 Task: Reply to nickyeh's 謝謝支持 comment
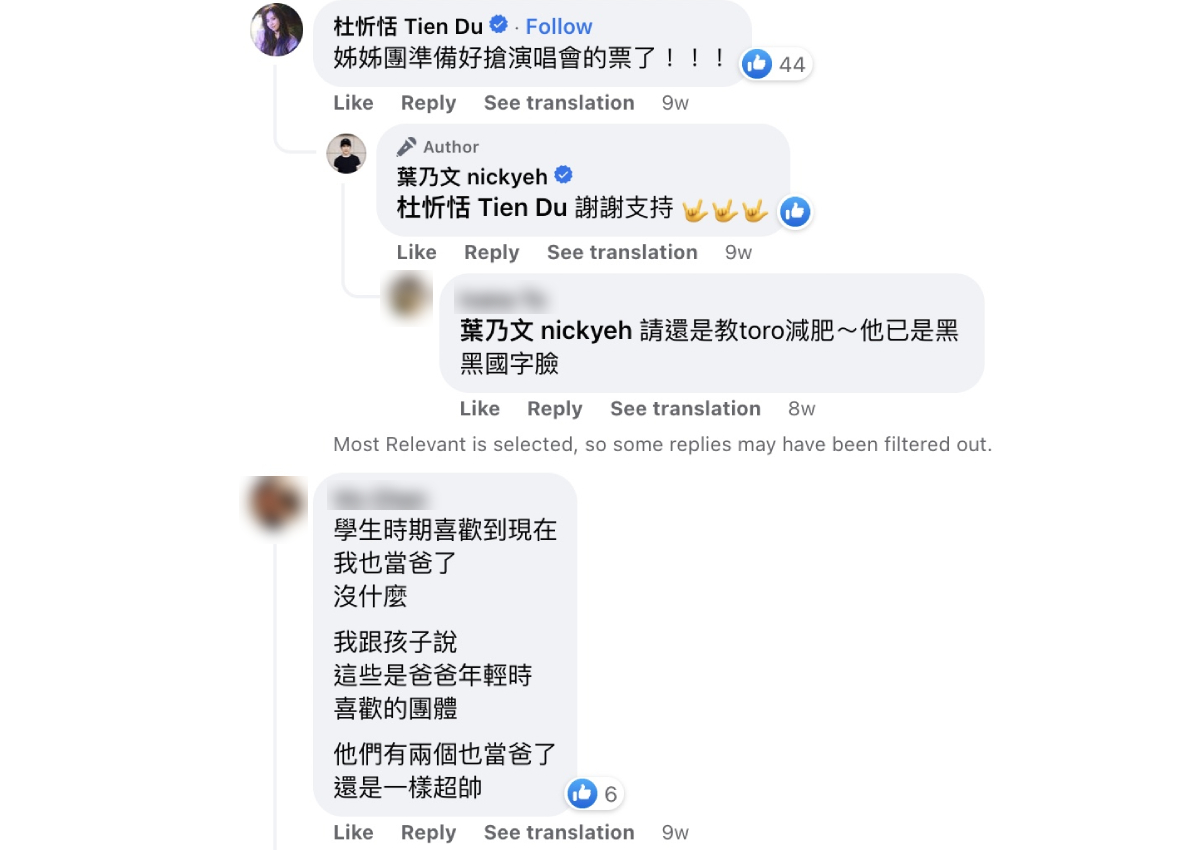pyautogui.click(x=491, y=252)
